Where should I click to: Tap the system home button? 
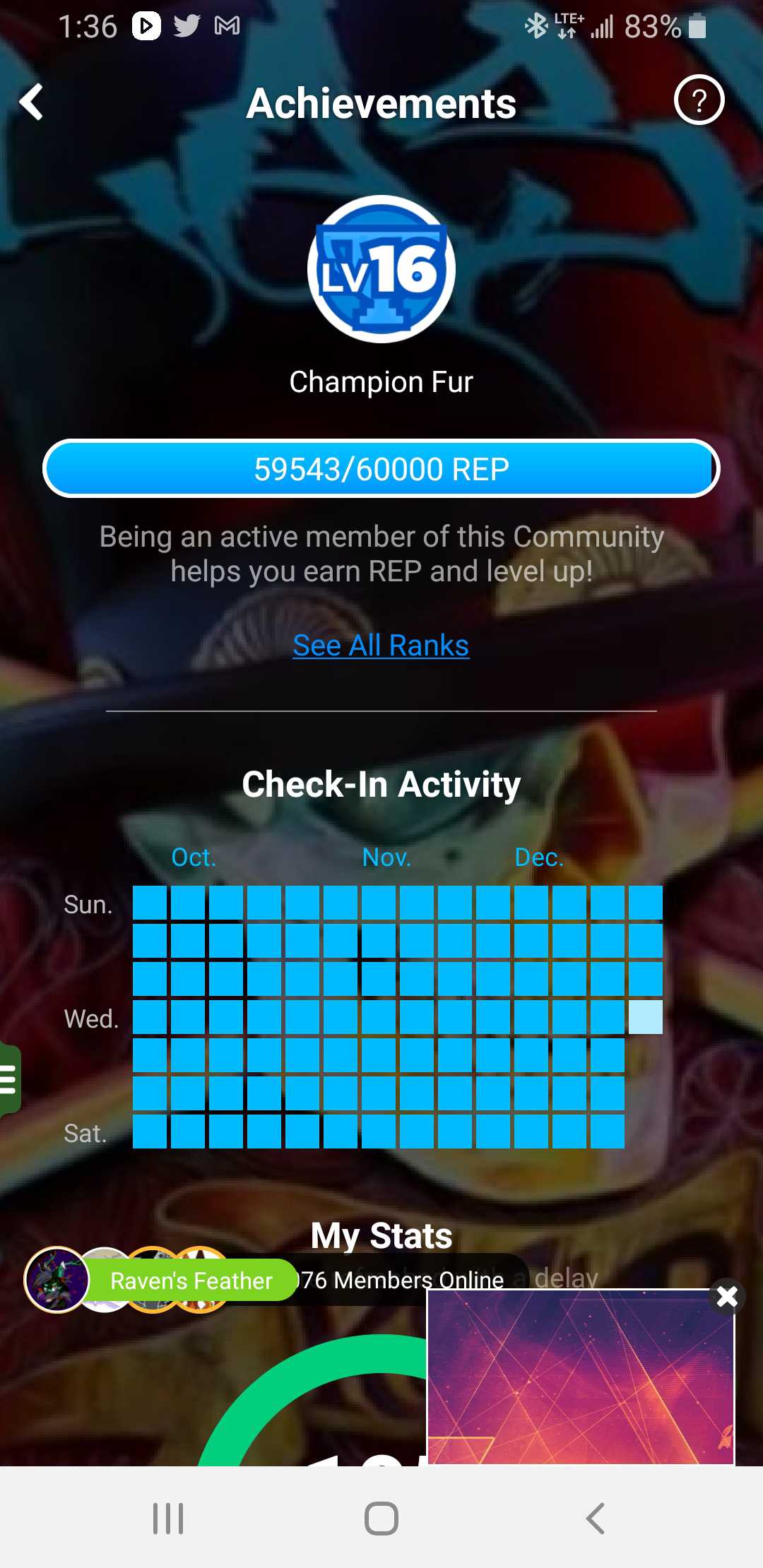click(x=381, y=1518)
